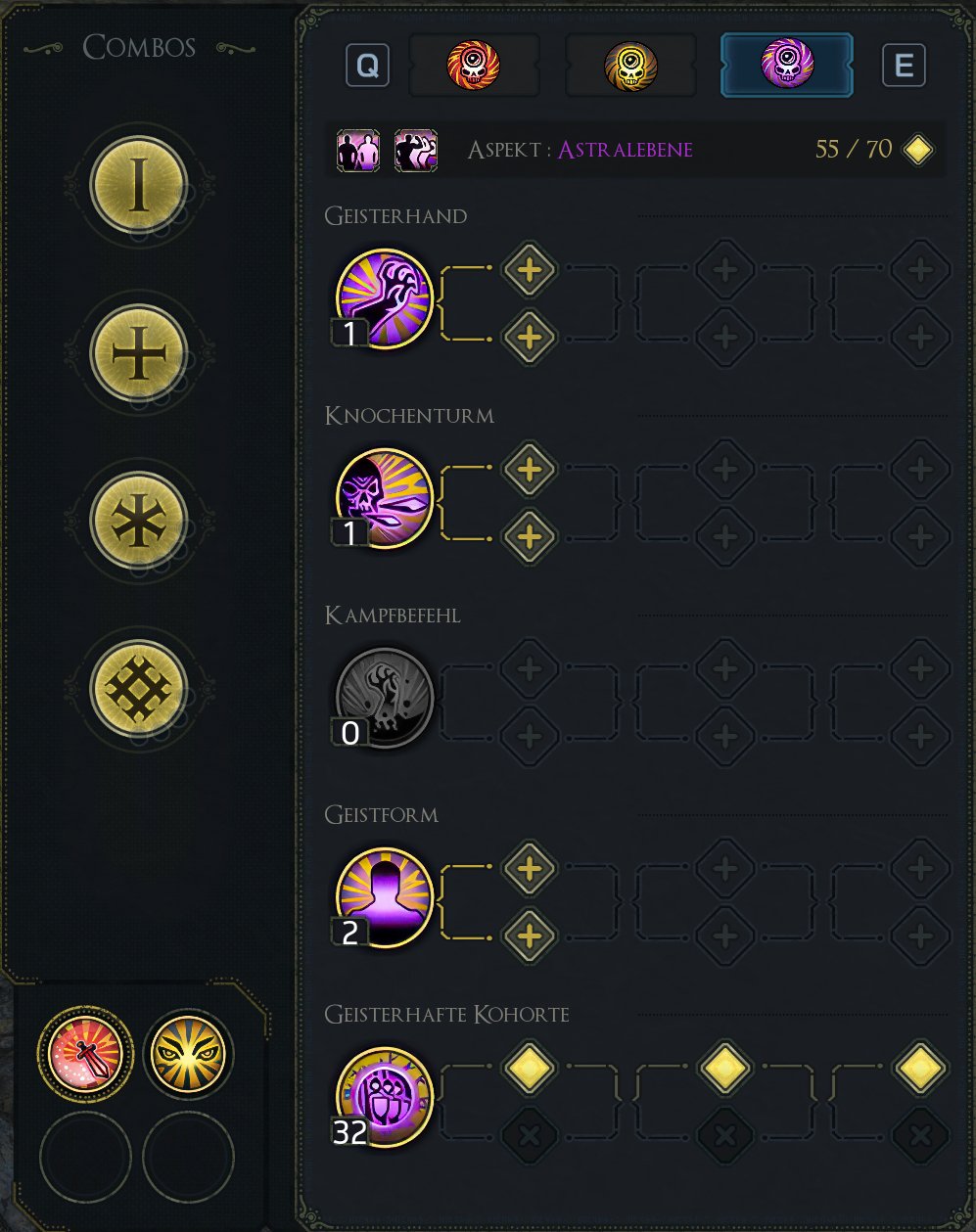Open the Geistform skill icon

[x=385, y=897]
